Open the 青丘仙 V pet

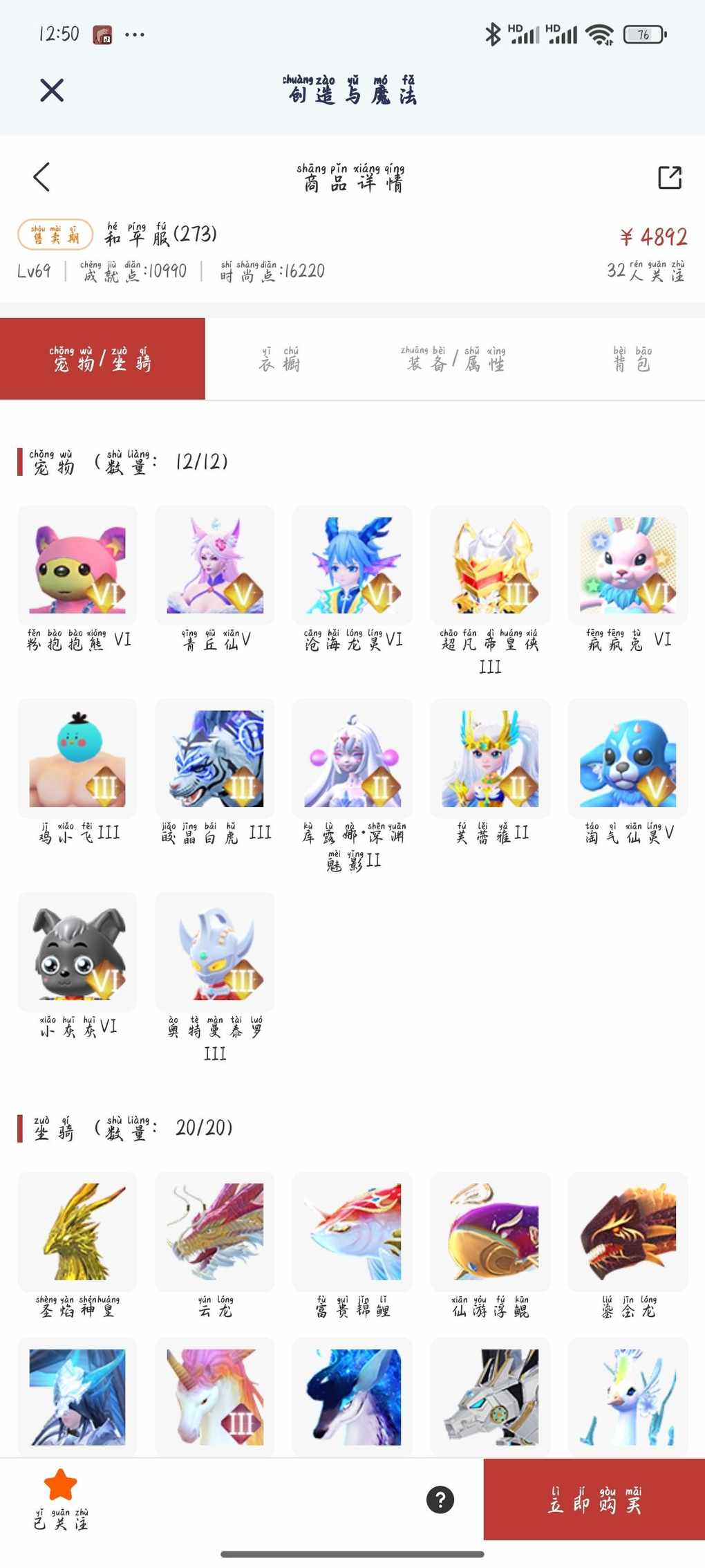point(215,565)
